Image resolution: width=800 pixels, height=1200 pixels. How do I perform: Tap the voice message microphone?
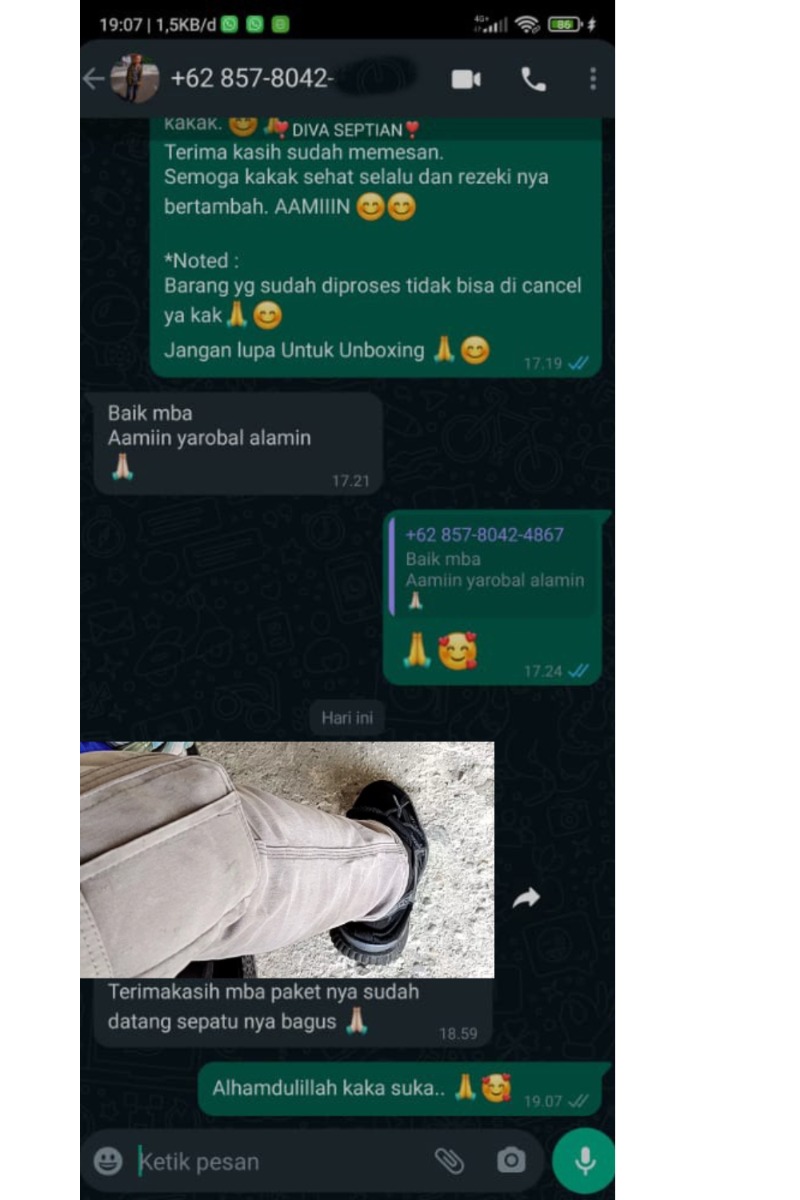pyautogui.click(x=584, y=1160)
